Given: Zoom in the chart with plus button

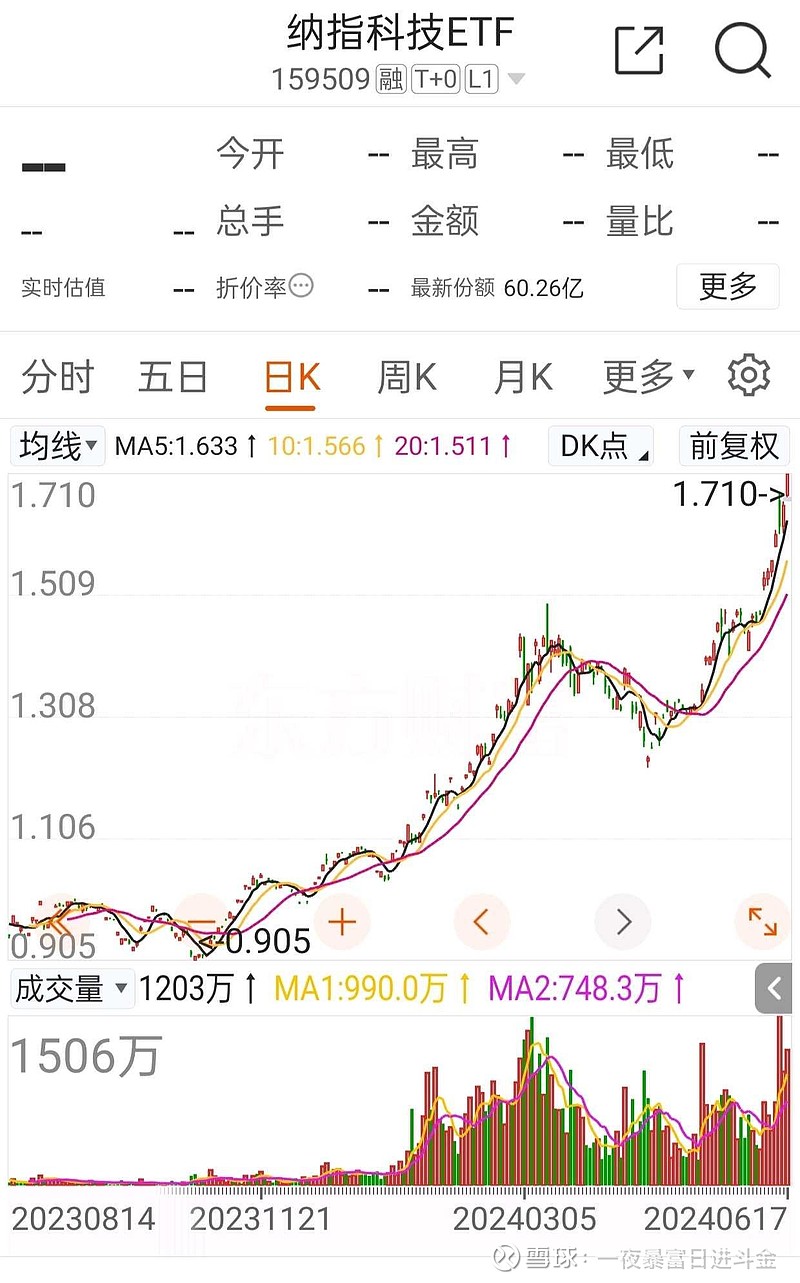Looking at the screenshot, I should click(342, 921).
